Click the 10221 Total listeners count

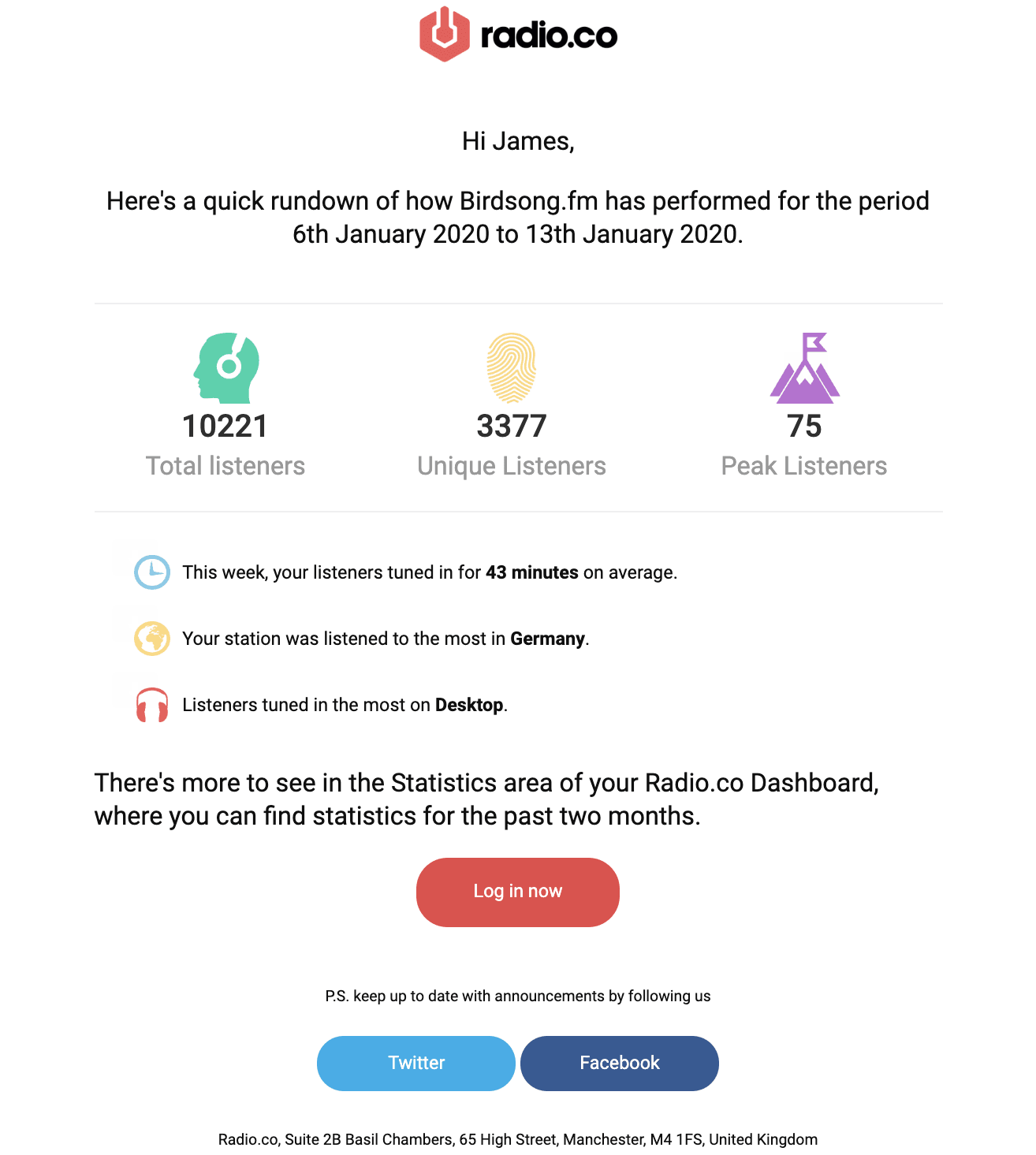225,426
